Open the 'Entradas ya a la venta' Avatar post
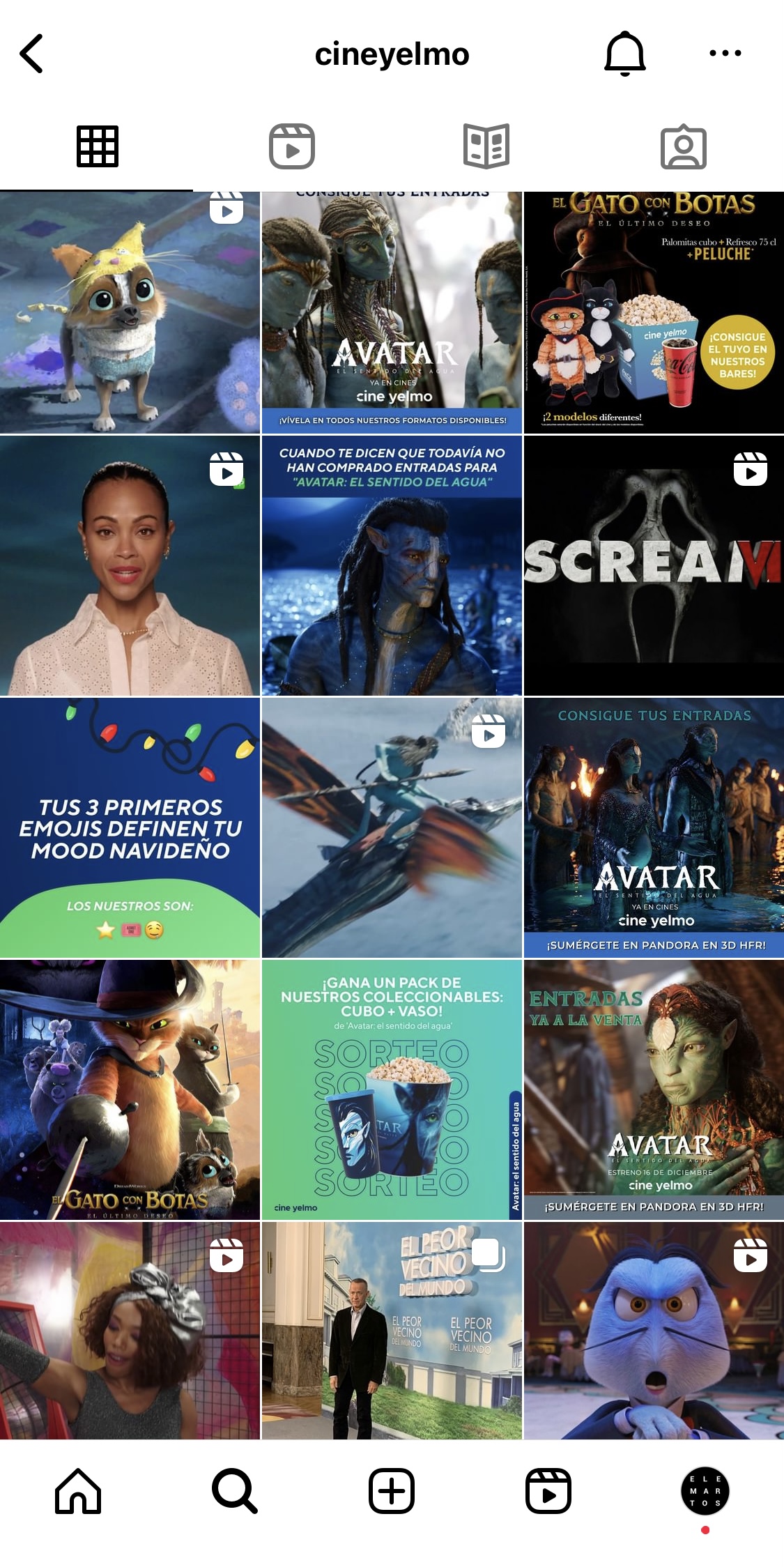This screenshot has width=784, height=1567. pyautogui.click(x=653, y=1090)
